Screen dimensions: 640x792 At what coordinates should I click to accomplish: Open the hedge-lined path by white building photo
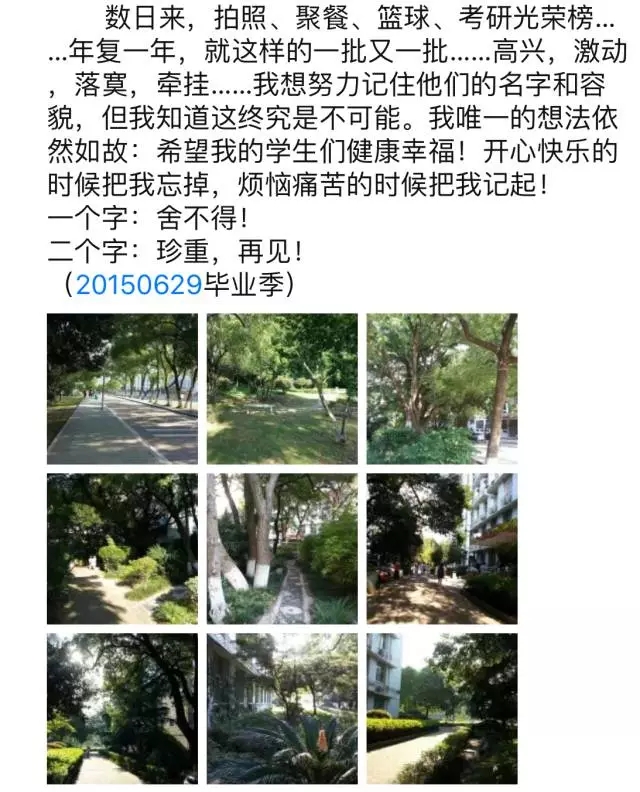coord(442,708)
